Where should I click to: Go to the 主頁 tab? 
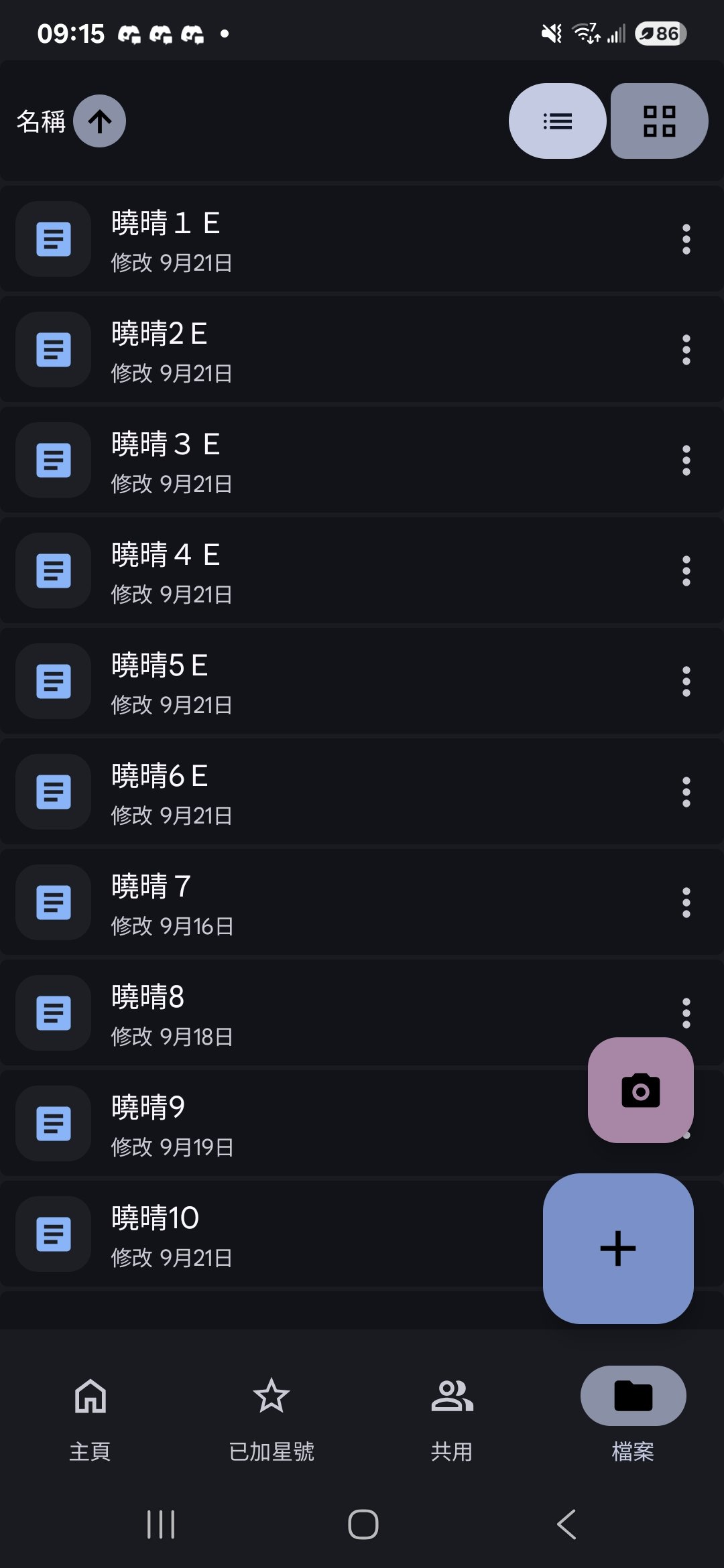click(x=90, y=1414)
